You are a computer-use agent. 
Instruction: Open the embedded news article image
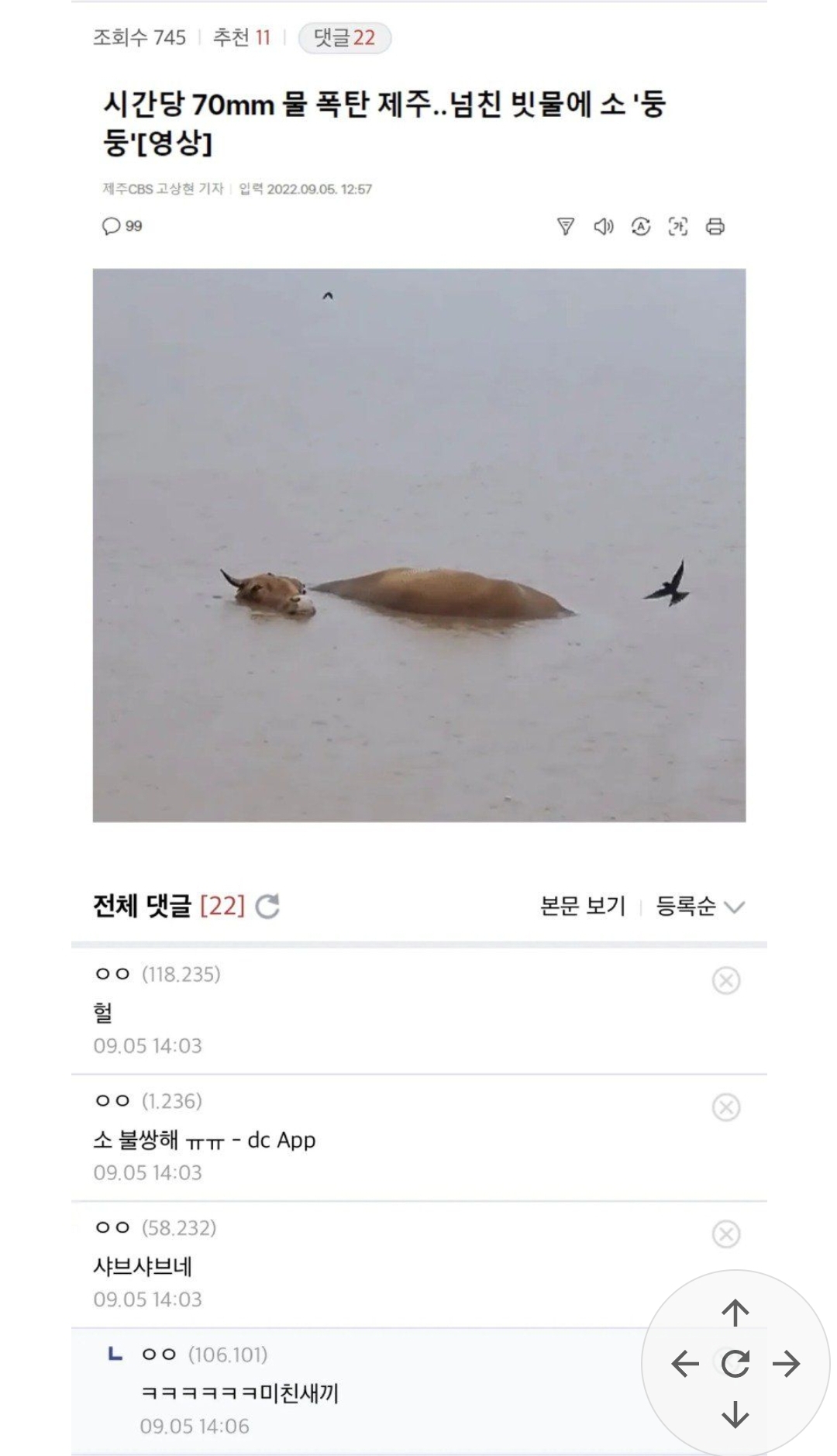pos(419,545)
